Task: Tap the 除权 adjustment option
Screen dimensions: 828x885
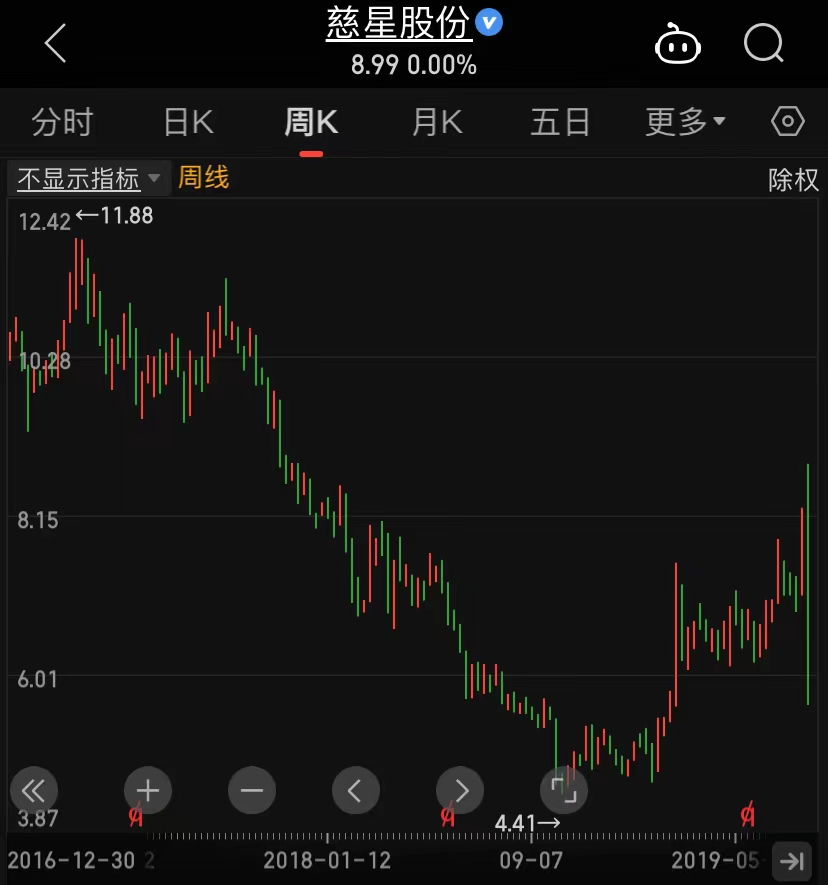Action: pos(793,180)
